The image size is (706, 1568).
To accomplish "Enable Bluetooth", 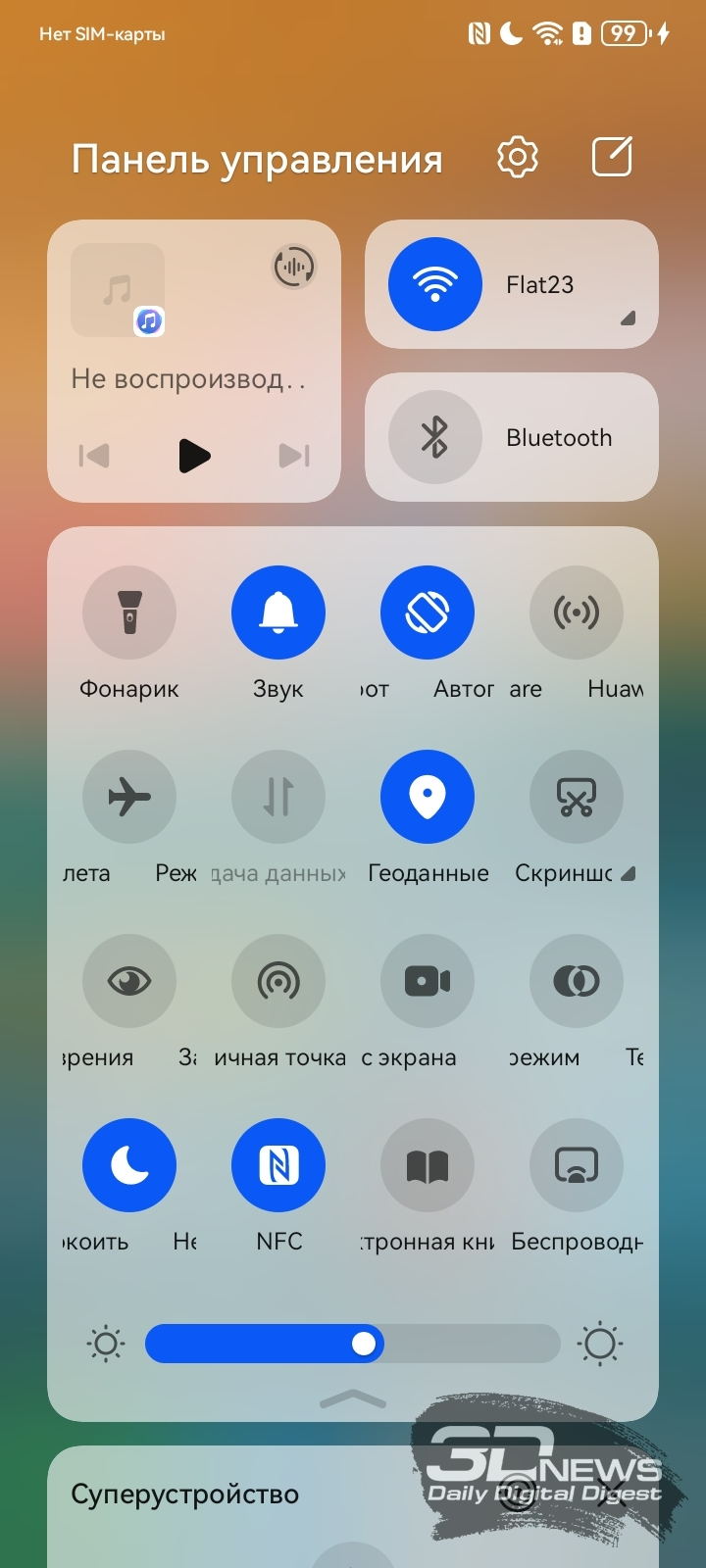I will (x=435, y=437).
